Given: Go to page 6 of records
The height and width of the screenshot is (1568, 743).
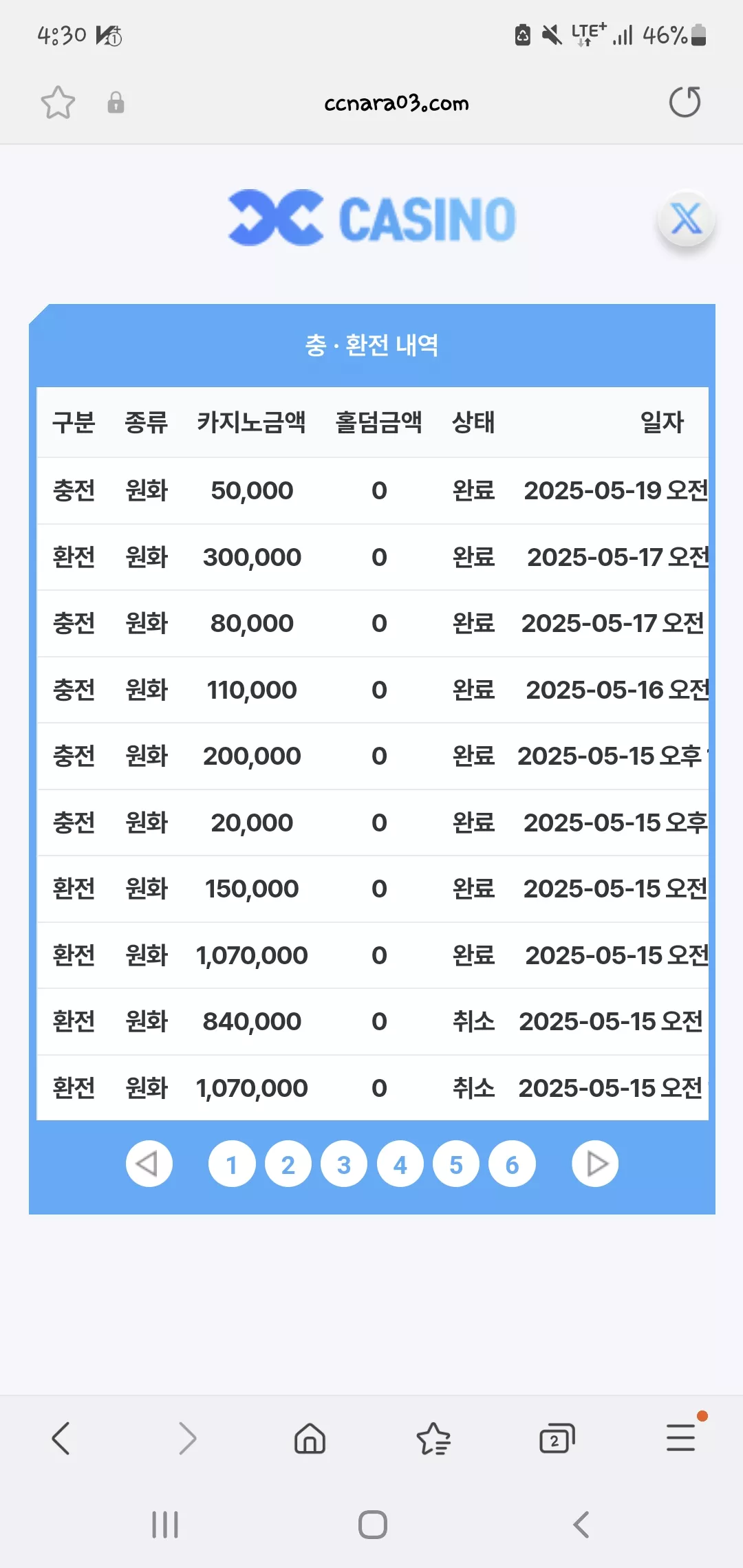Looking at the screenshot, I should tap(512, 1164).
